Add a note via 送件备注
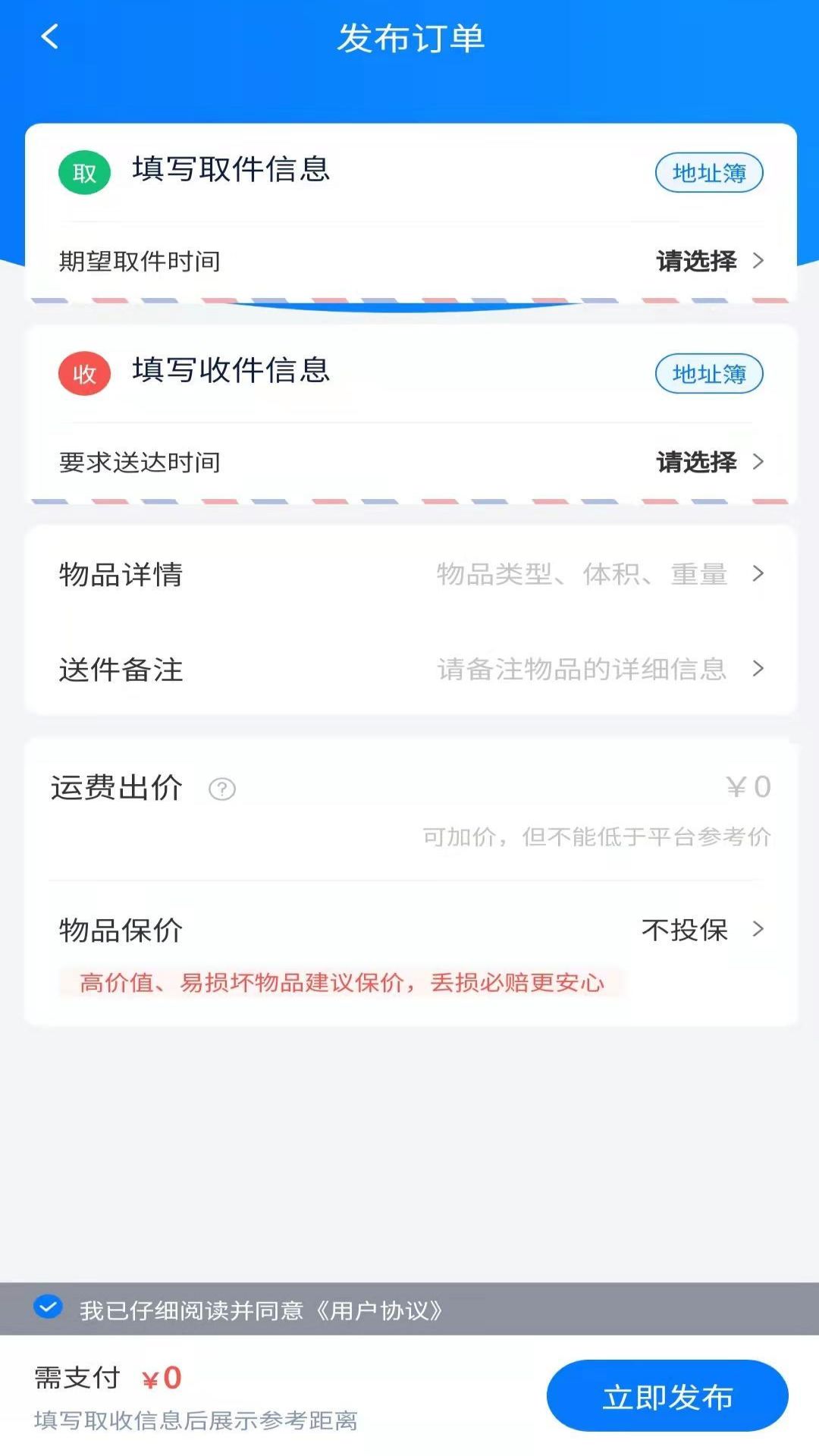This screenshot has width=819, height=1456. point(411,669)
